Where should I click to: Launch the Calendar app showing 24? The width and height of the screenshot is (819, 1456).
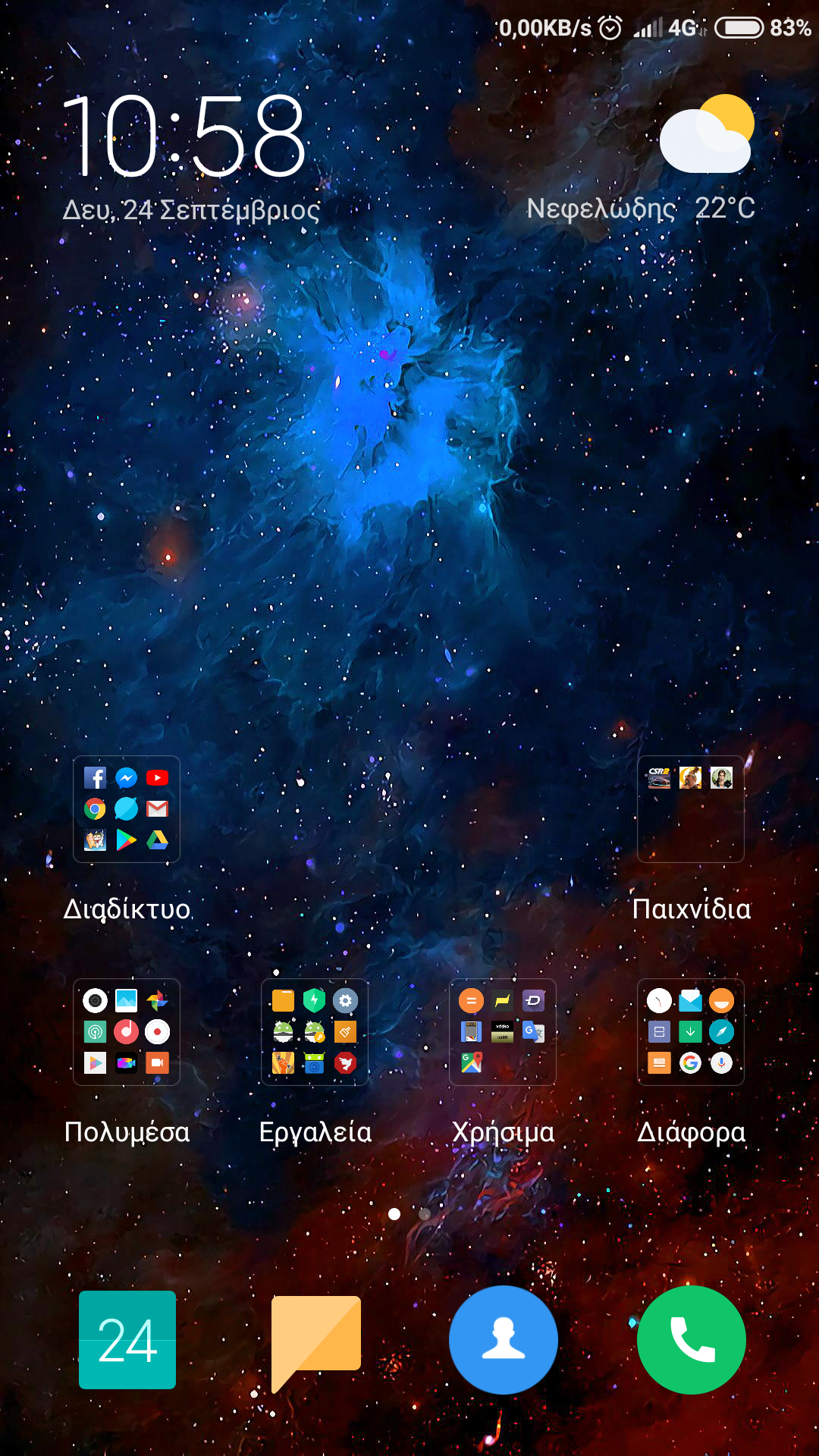[127, 1340]
